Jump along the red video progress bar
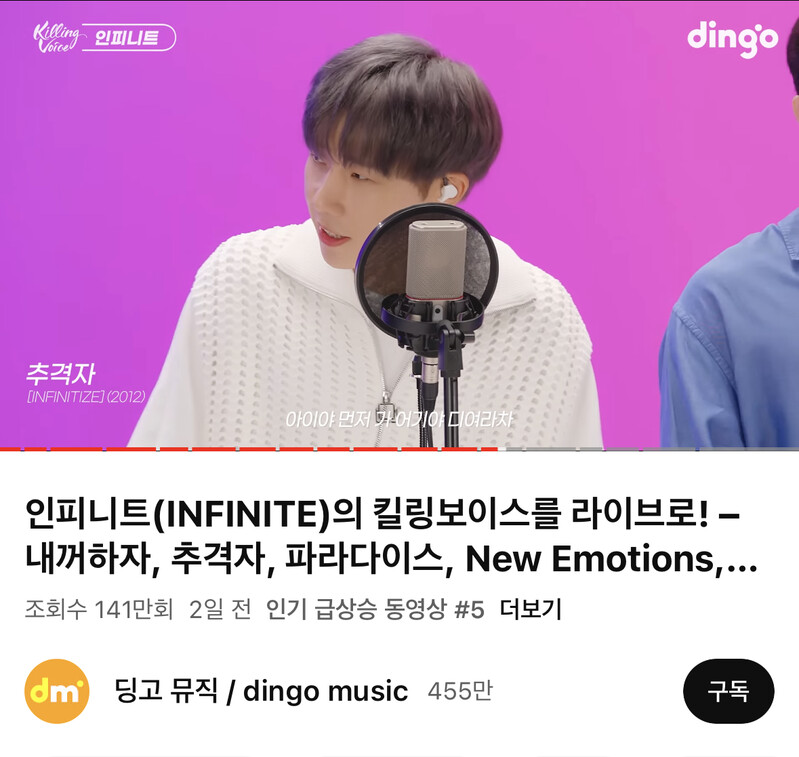Screen dimensions: 799x757 click(250, 449)
